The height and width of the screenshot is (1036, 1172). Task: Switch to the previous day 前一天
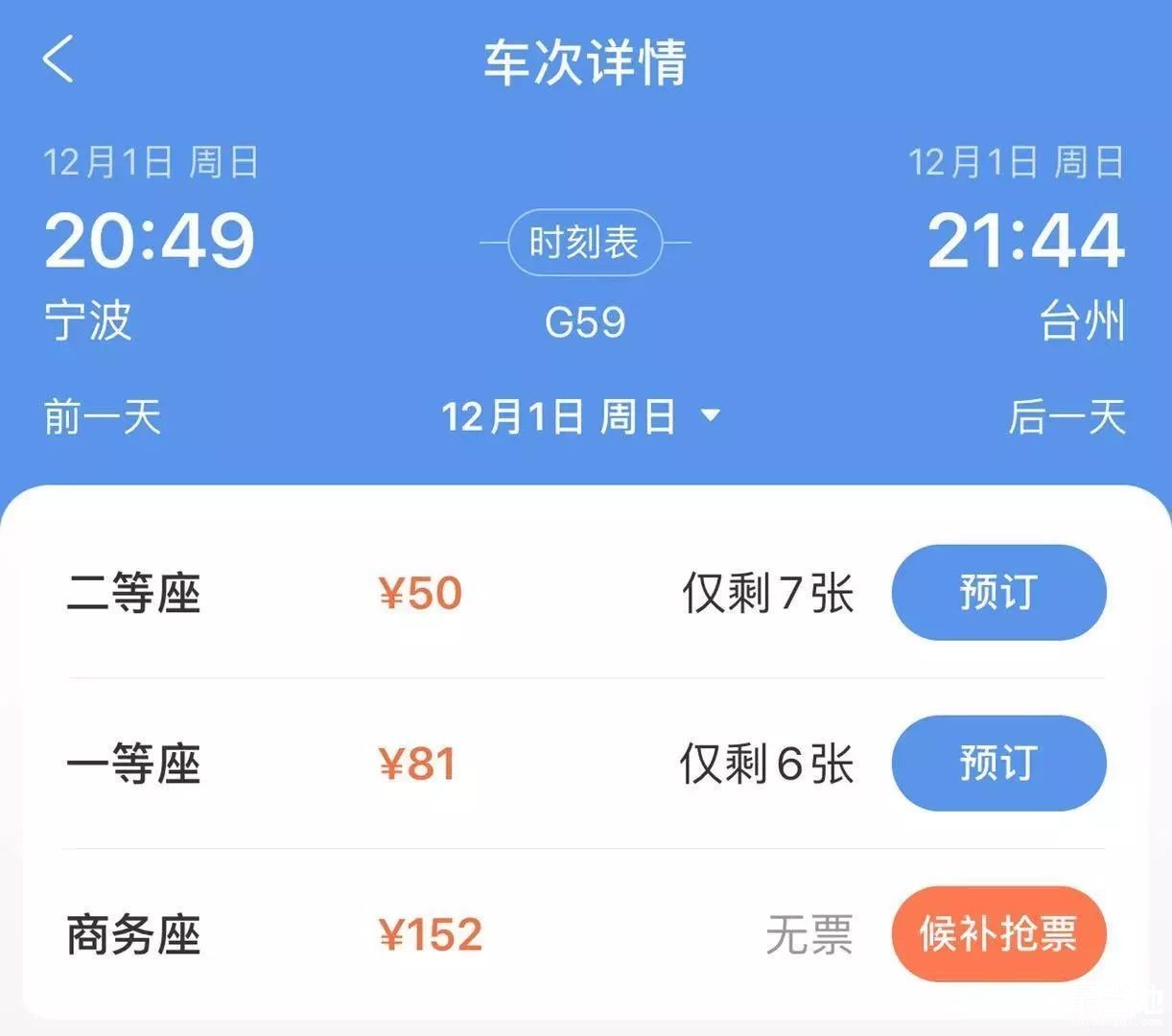point(103,417)
